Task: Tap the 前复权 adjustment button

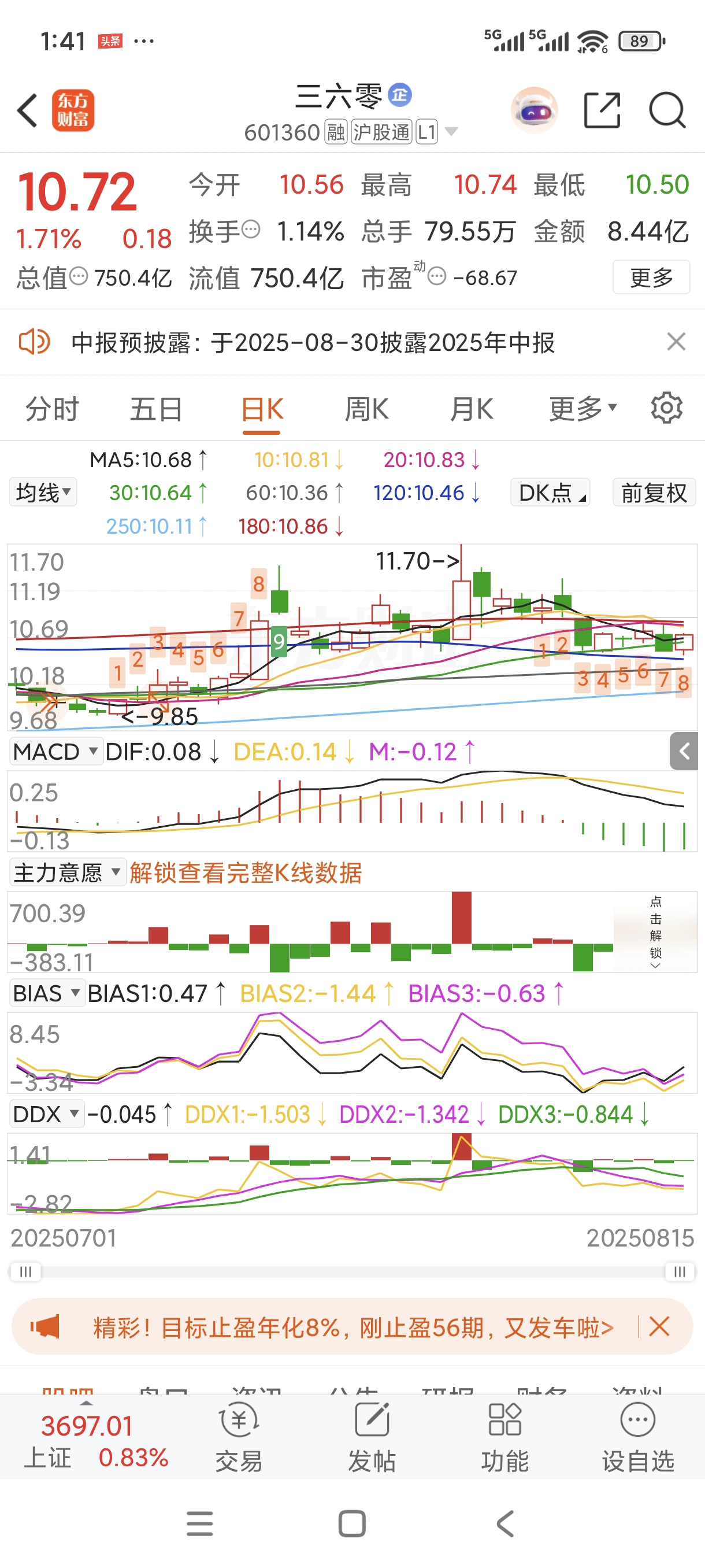Action: 654,492
